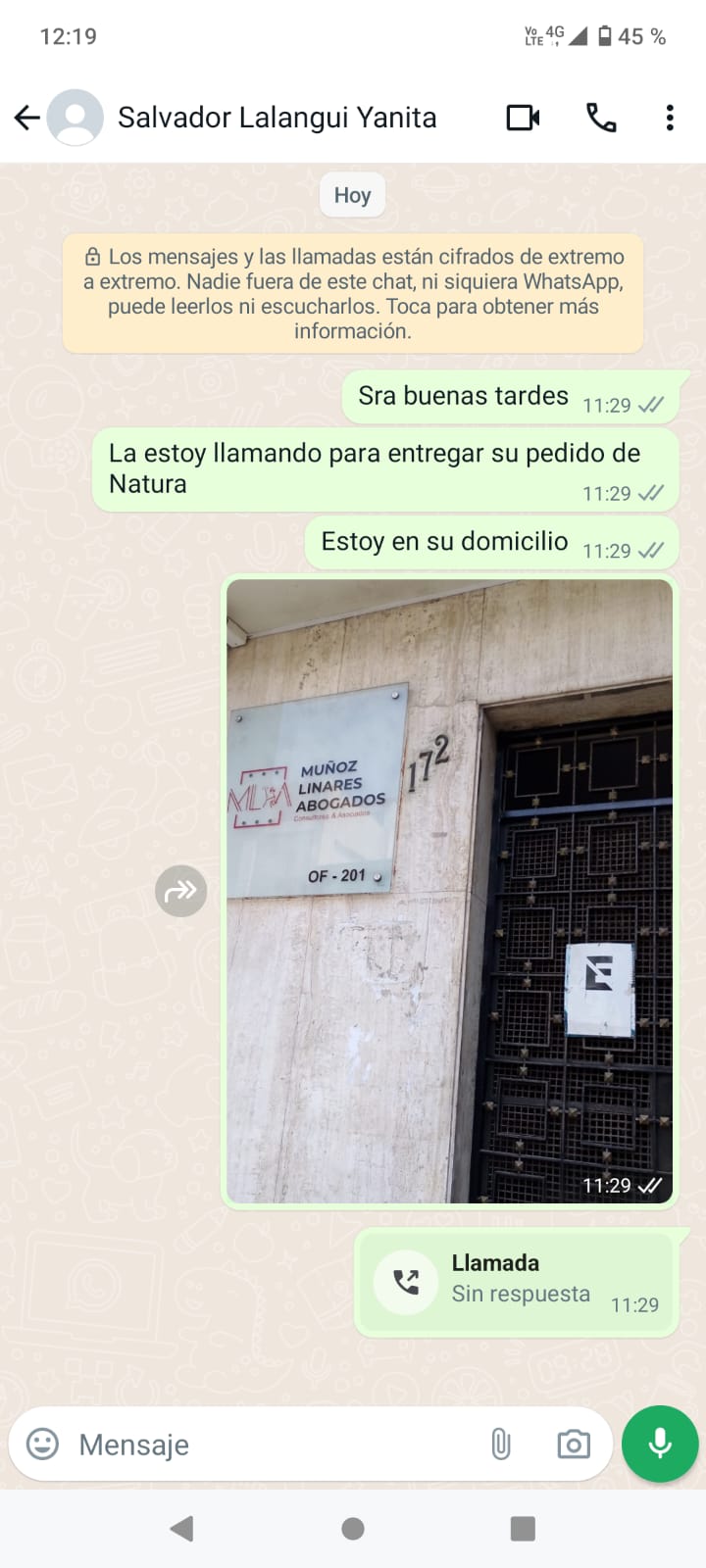Open the emoji picker
706x1568 pixels.
click(x=42, y=1444)
